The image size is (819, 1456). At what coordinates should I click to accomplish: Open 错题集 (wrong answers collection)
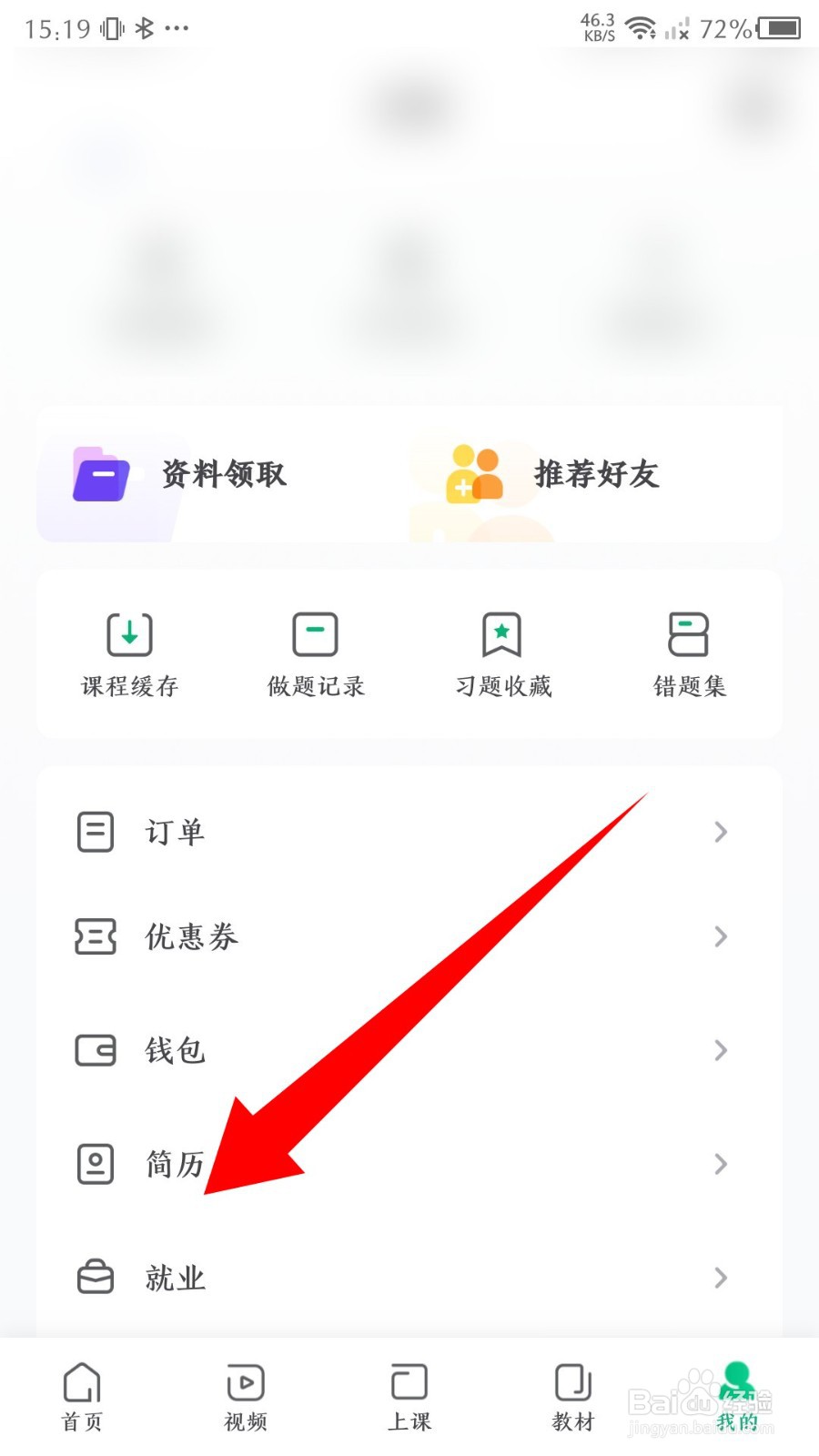689,634
